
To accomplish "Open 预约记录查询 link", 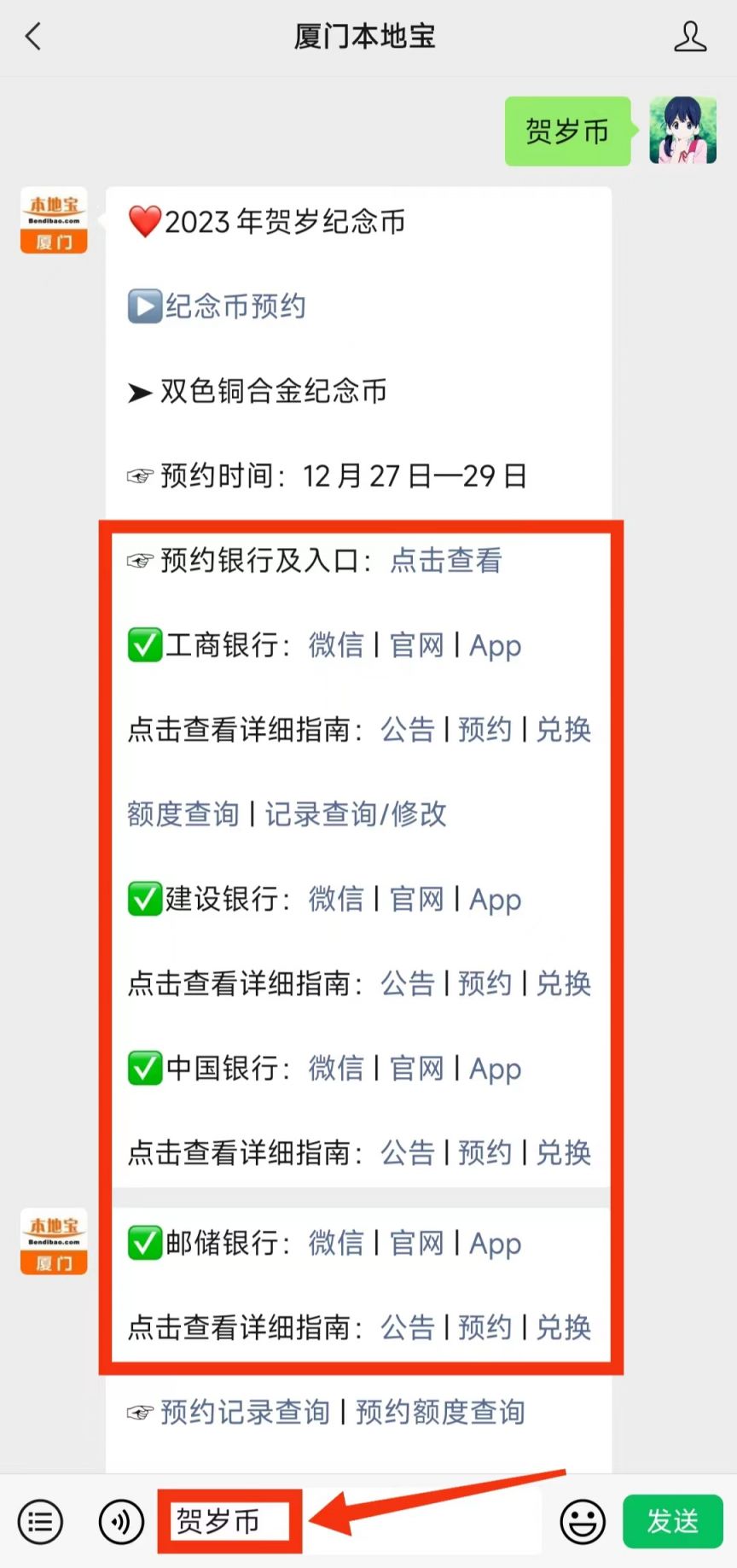I will 245,1413.
